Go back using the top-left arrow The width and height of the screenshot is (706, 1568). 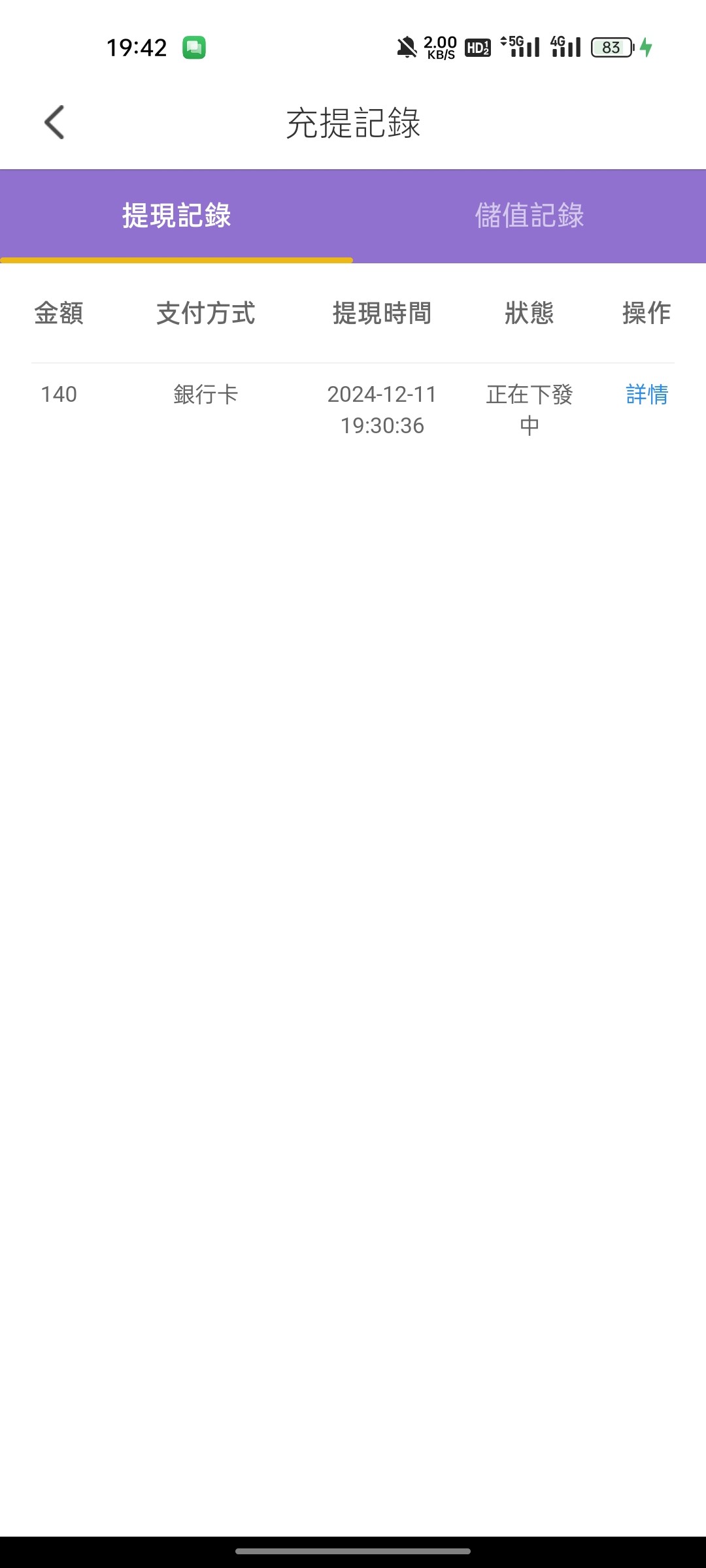(55, 122)
